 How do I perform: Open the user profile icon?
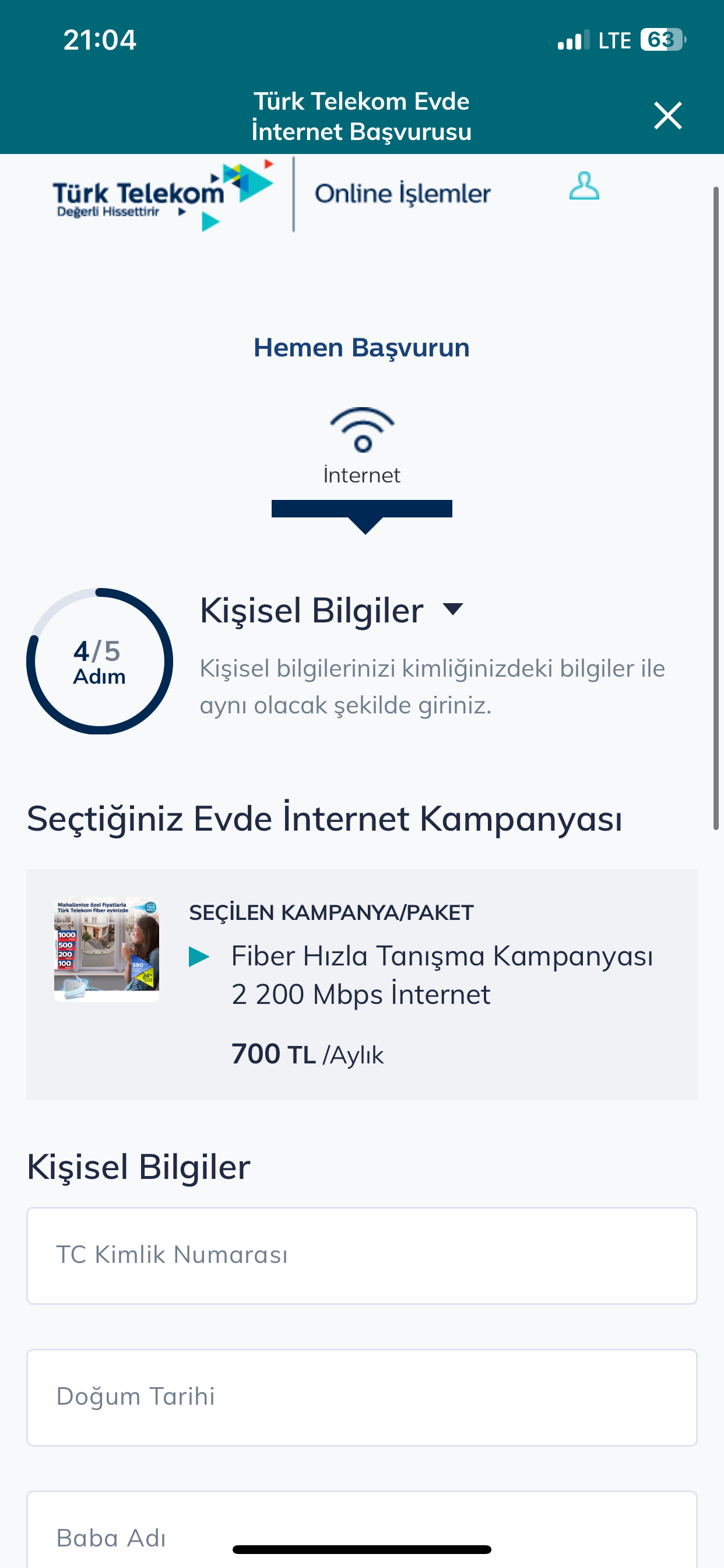pos(584,186)
